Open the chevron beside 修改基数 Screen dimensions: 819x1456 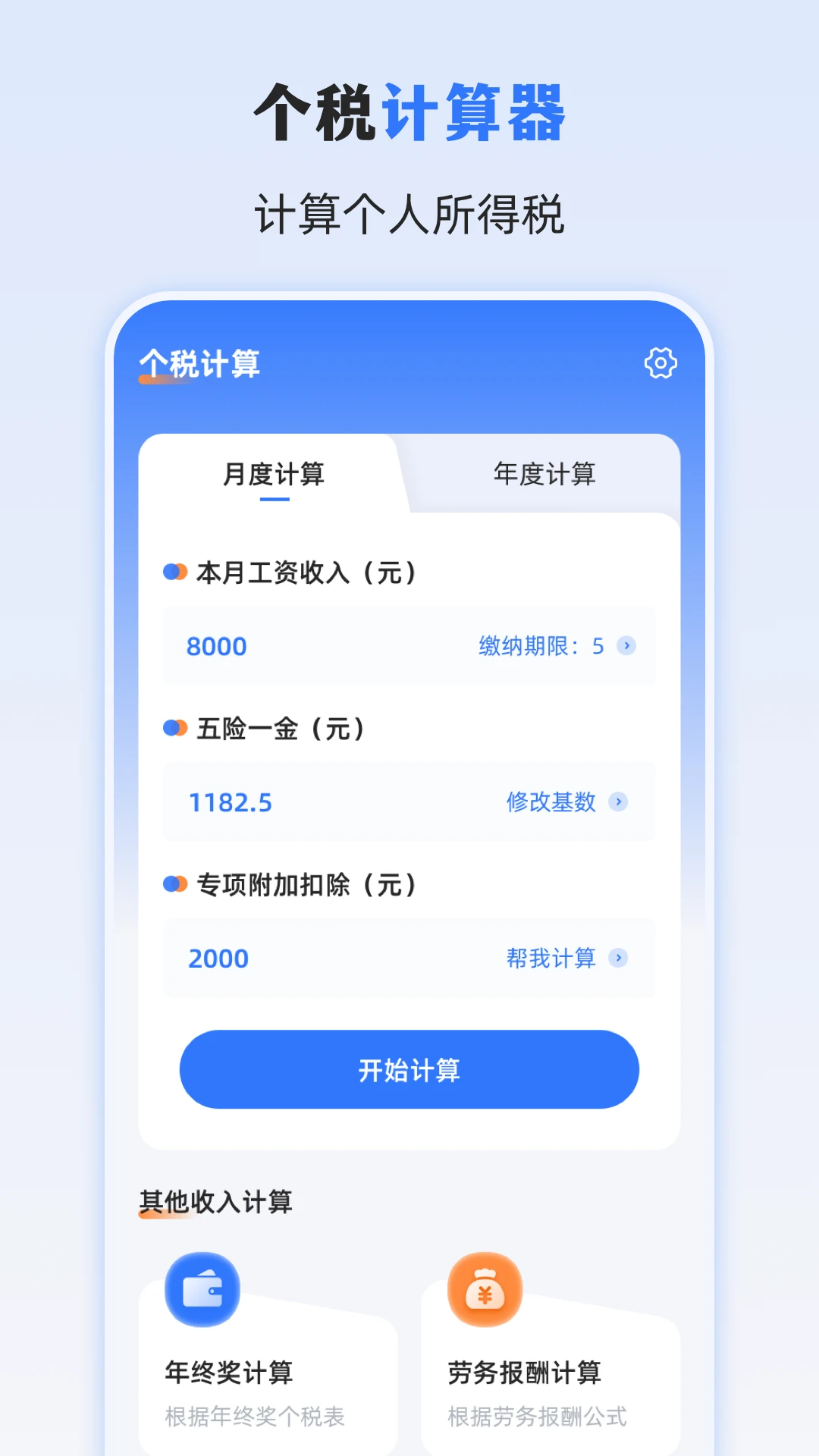(621, 802)
